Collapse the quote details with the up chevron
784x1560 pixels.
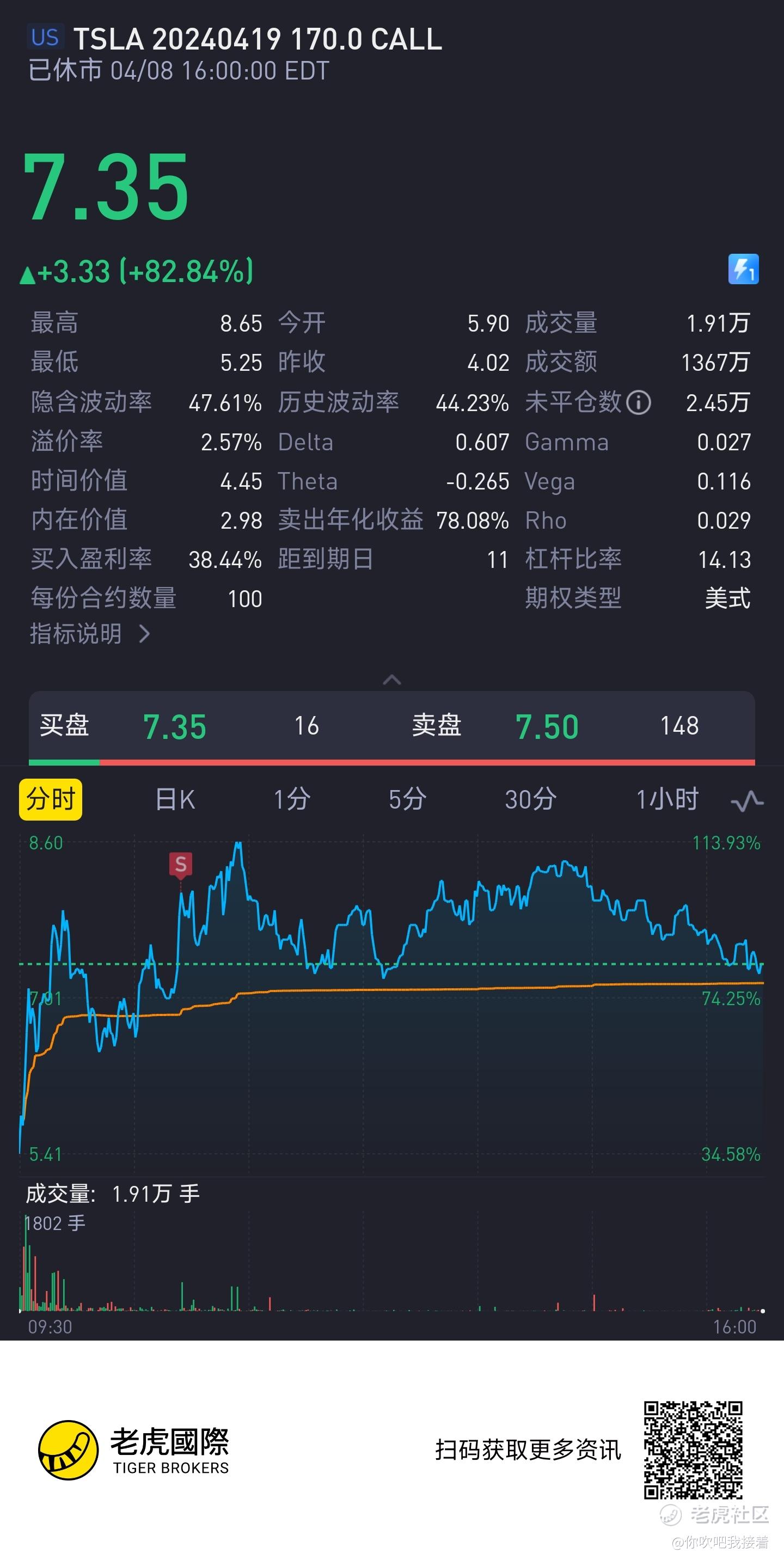point(391,680)
